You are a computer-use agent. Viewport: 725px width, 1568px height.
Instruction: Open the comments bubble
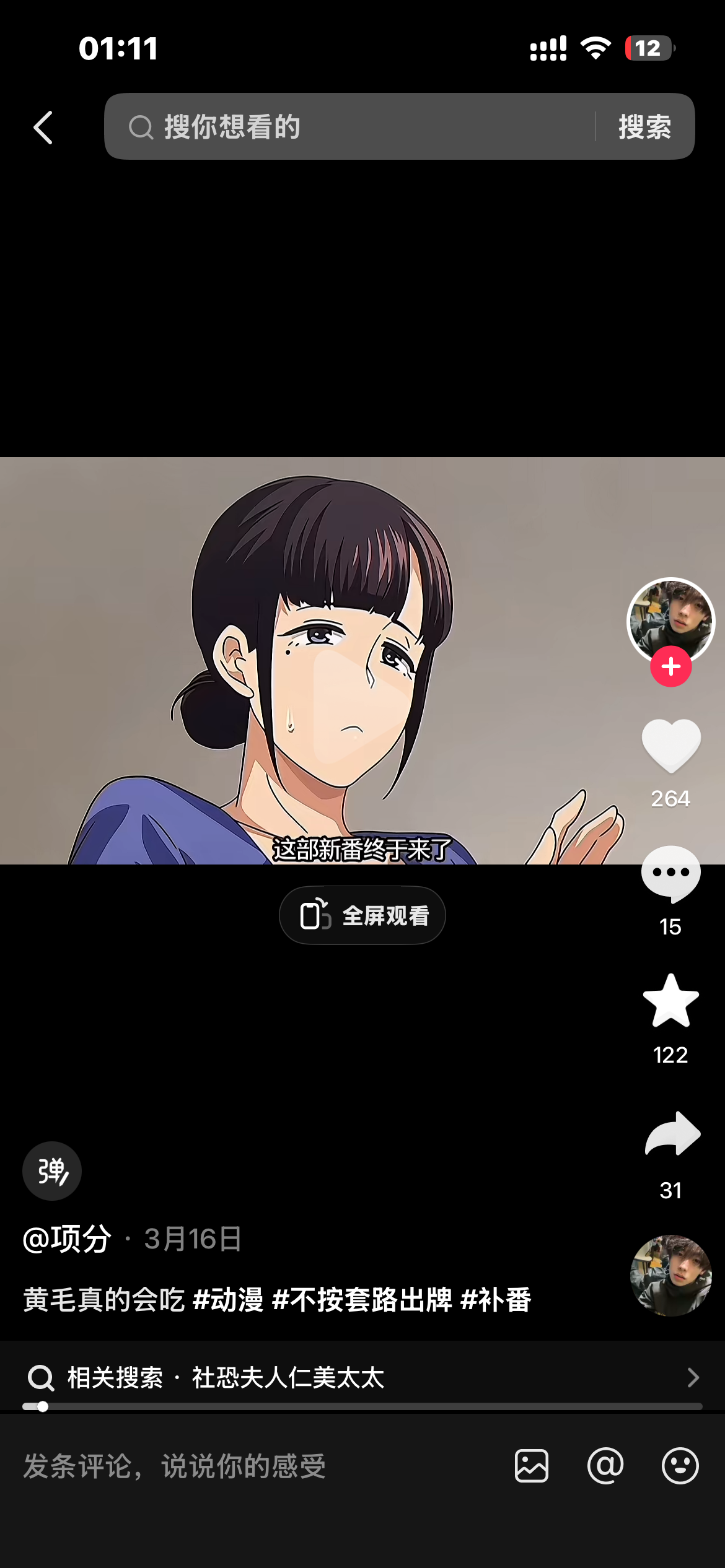(x=670, y=873)
